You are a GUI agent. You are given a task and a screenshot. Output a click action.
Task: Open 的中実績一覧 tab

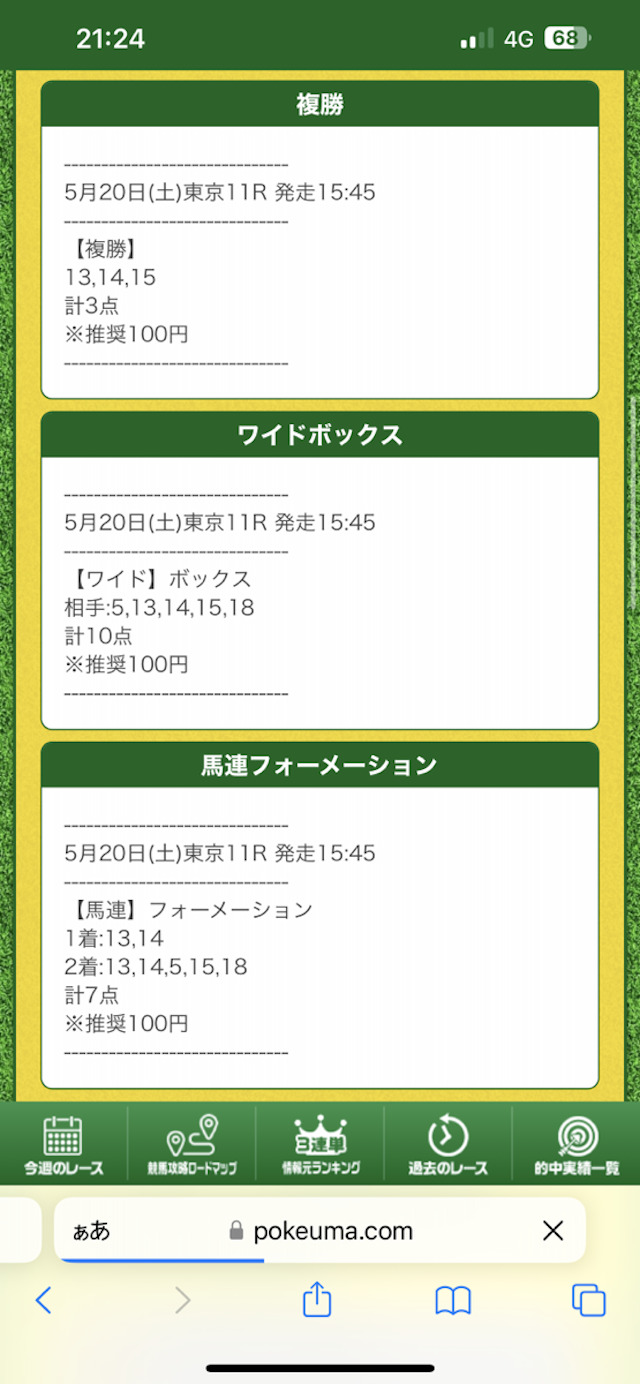pyautogui.click(x=577, y=1146)
